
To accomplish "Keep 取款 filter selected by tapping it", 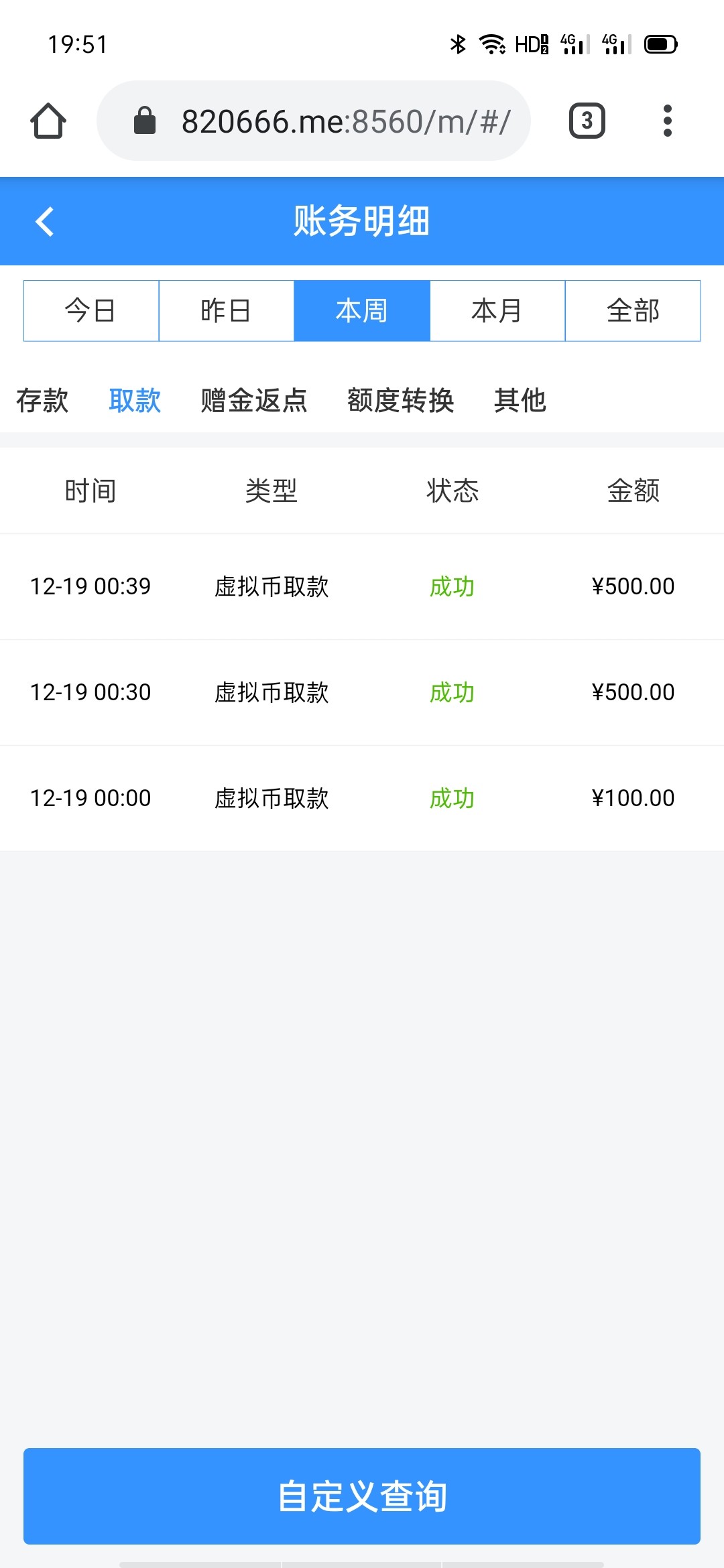I will [134, 400].
